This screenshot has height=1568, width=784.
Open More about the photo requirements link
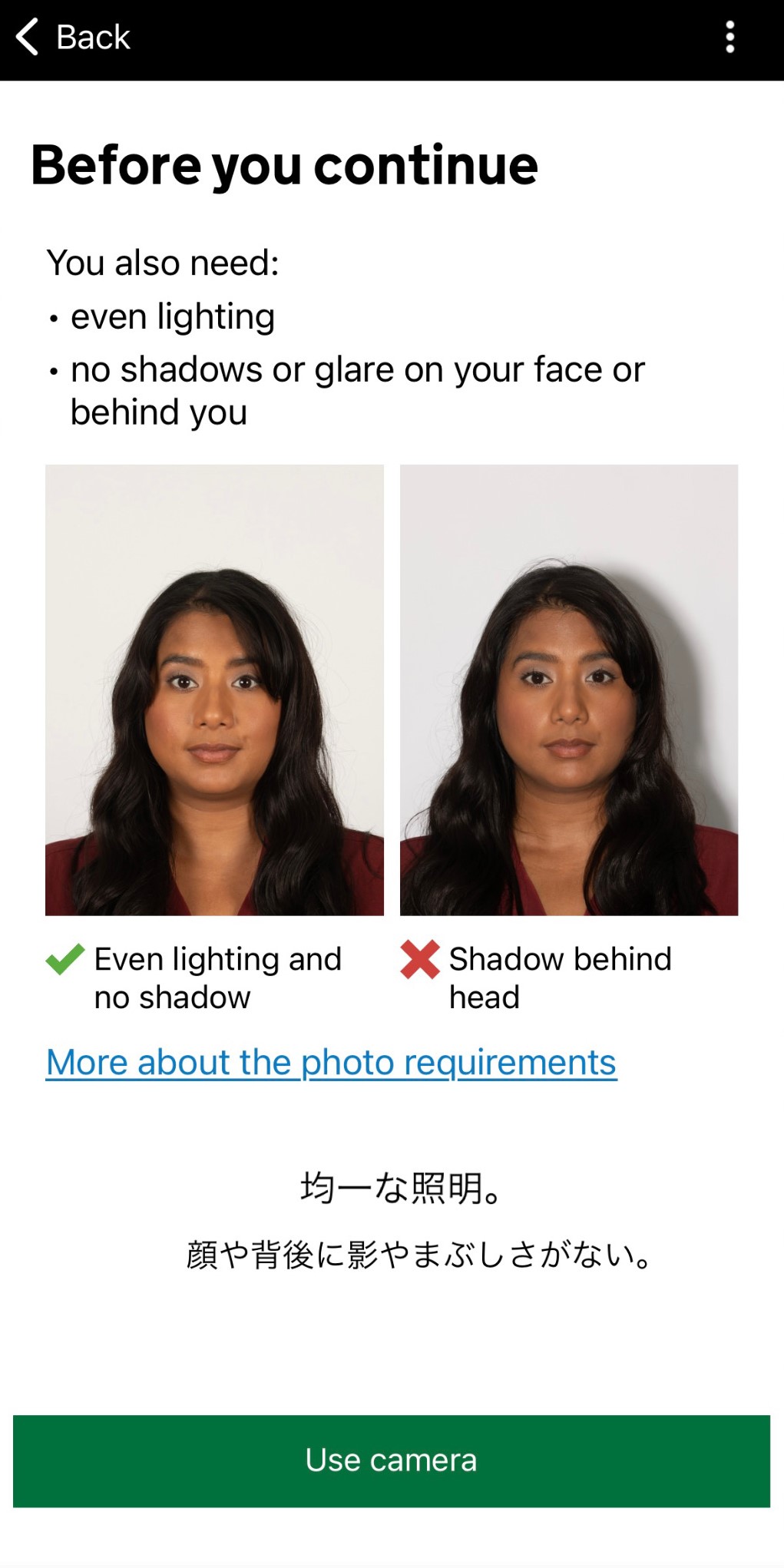[331, 1063]
